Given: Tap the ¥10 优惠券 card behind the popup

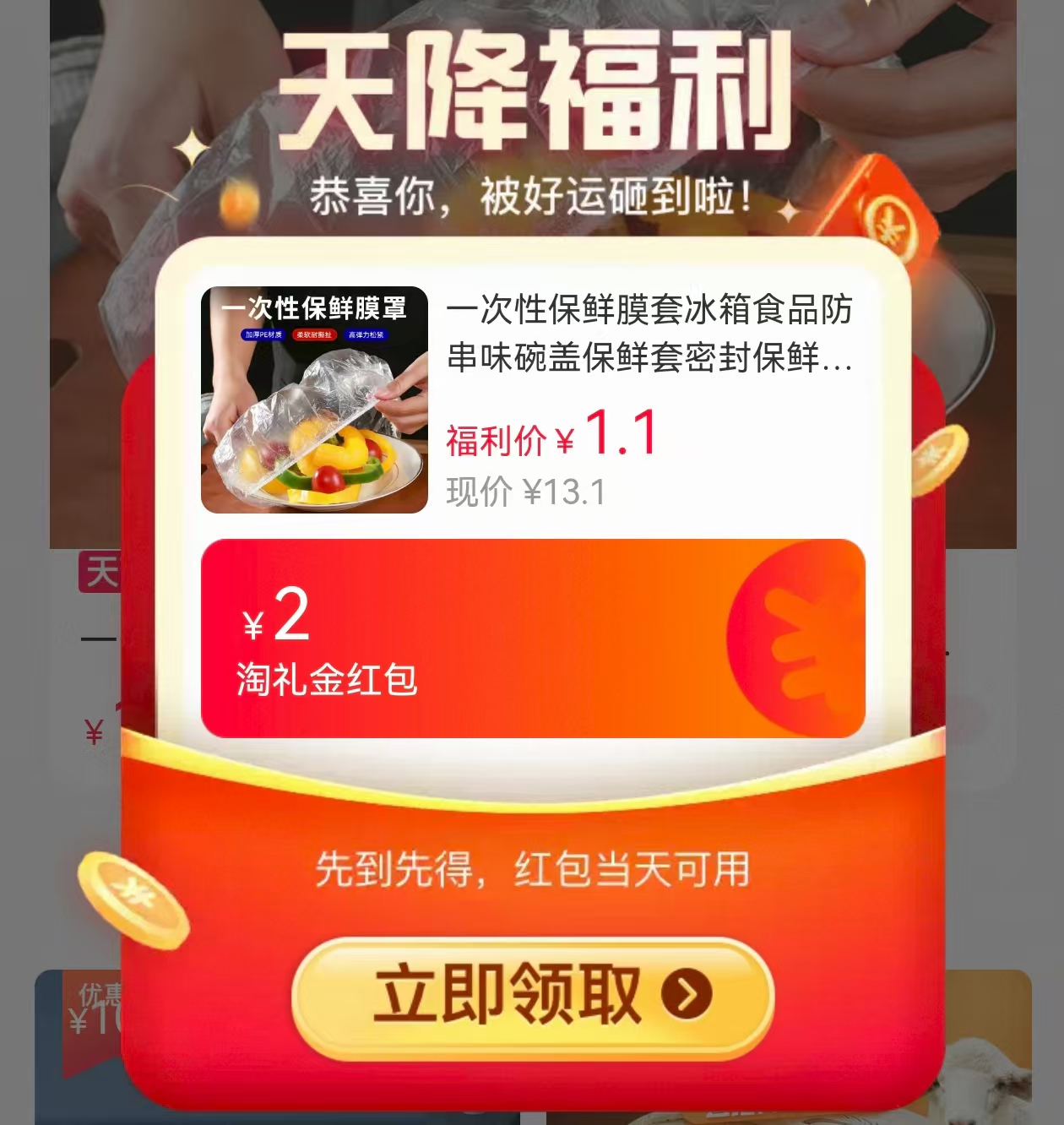Looking at the screenshot, I should (93, 1014).
